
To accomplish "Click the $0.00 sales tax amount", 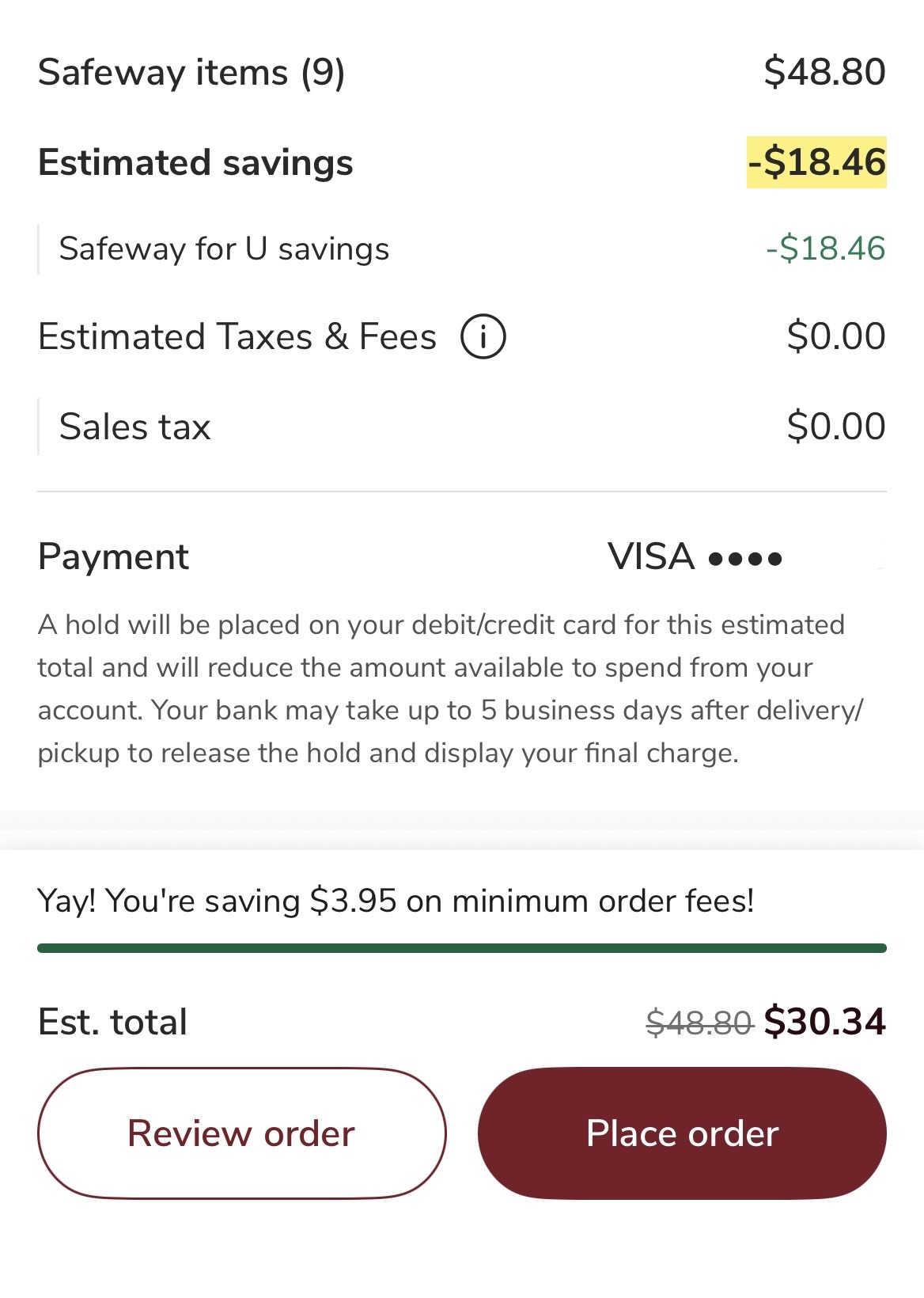I will 836,426.
